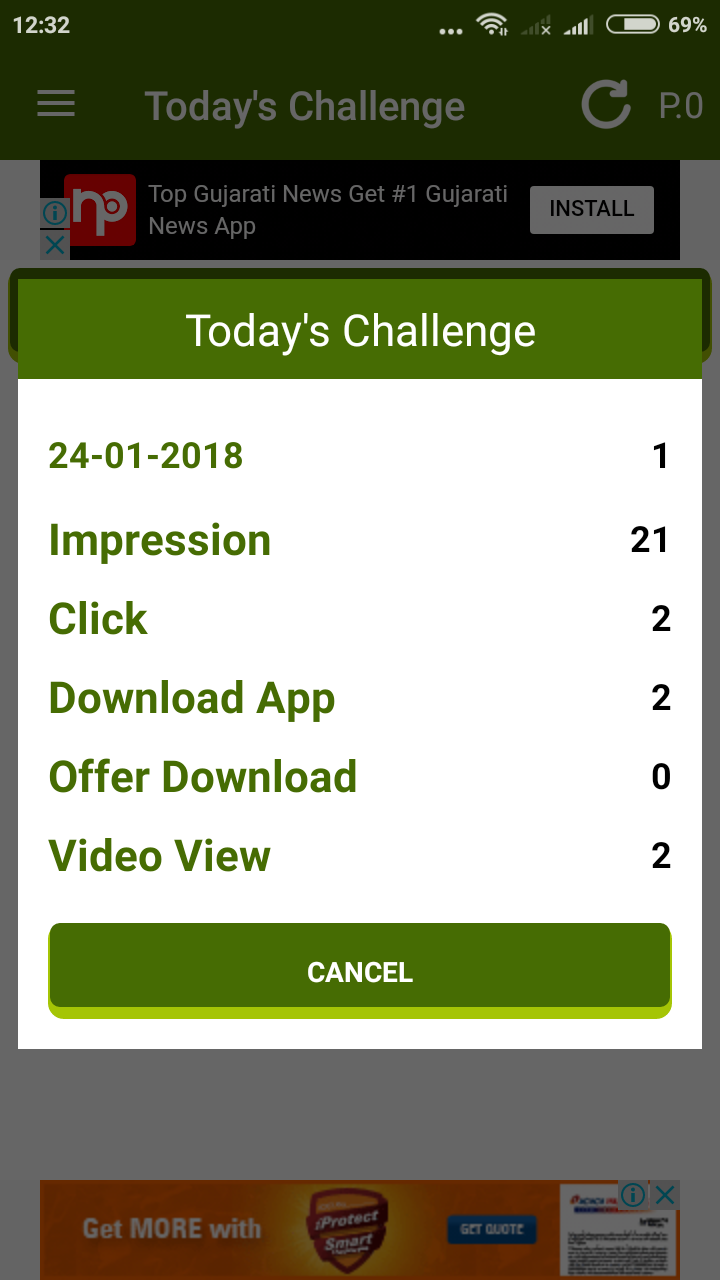Refresh Today's Challenge data
The image size is (720, 1280).
click(605, 105)
